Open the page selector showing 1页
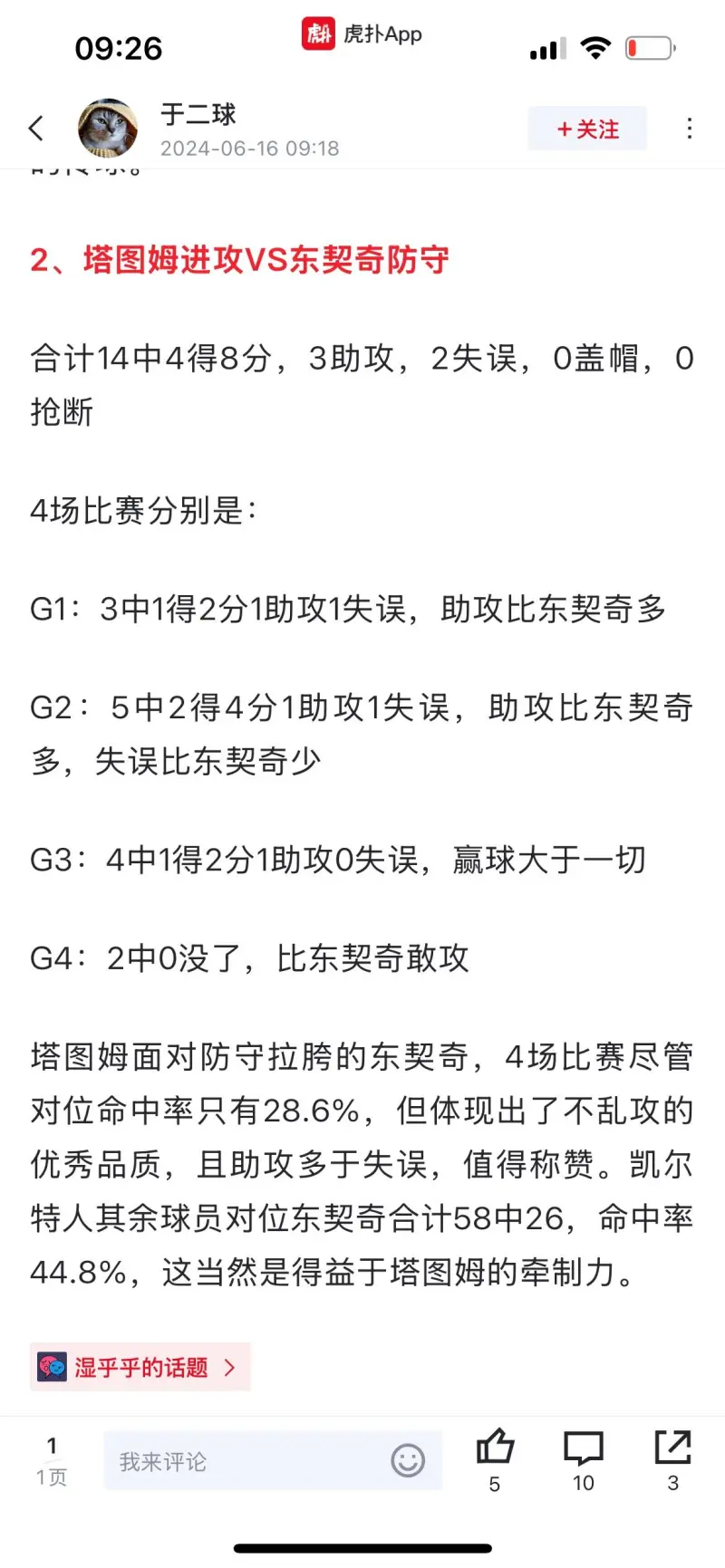 coord(52,1460)
